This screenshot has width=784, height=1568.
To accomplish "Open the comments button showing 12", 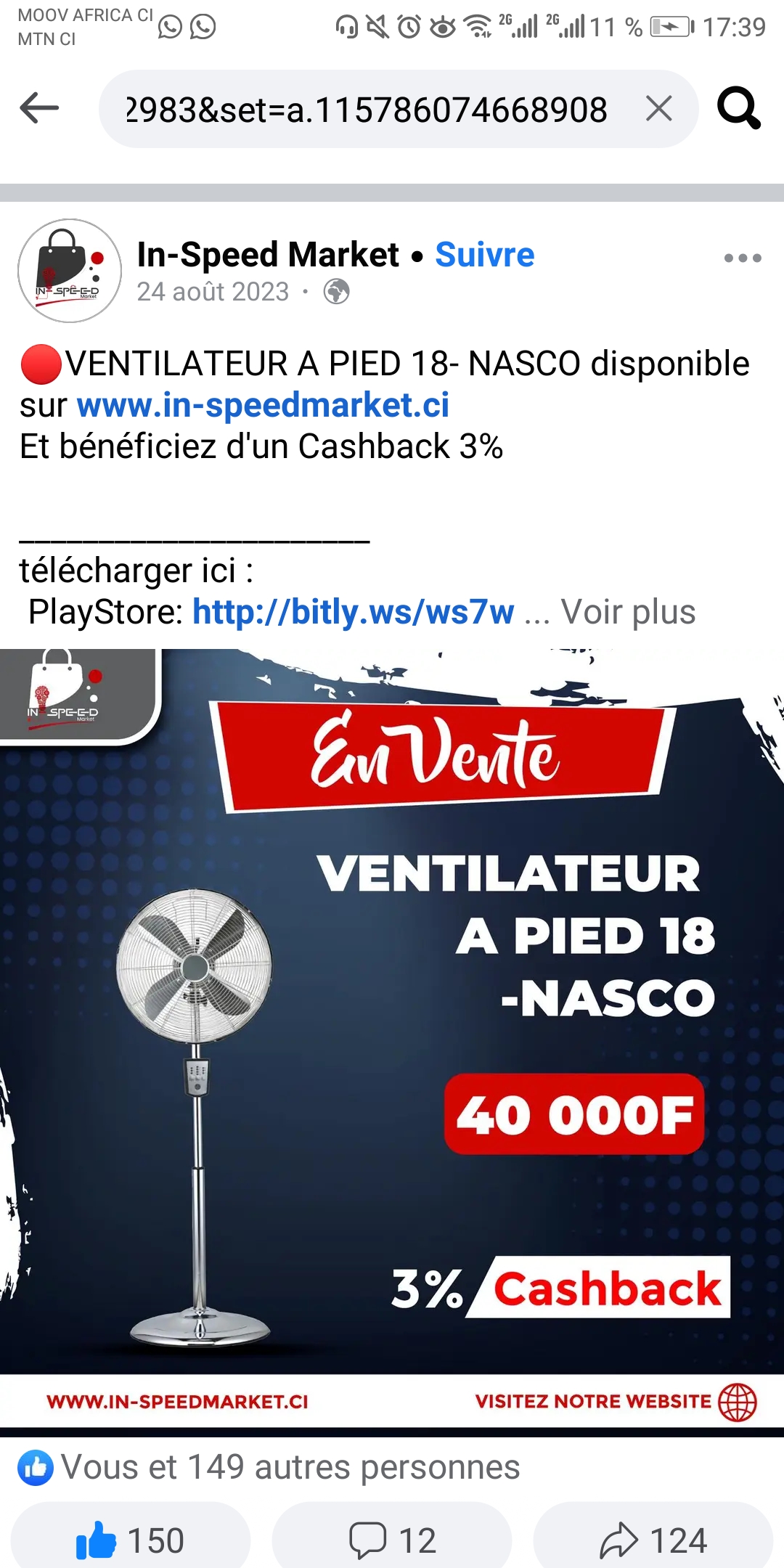I will pos(392,1540).
